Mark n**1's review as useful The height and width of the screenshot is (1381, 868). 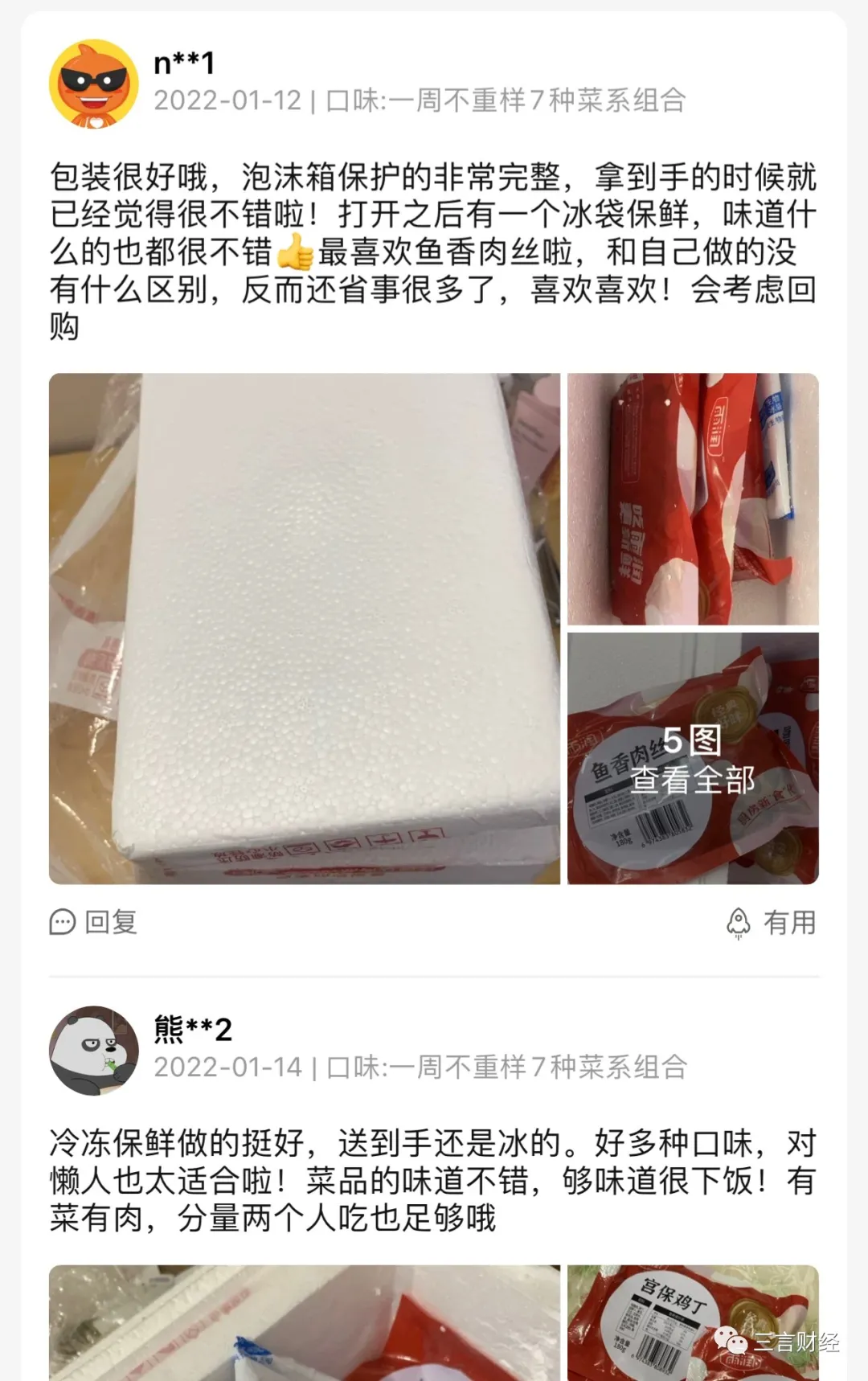(772, 922)
